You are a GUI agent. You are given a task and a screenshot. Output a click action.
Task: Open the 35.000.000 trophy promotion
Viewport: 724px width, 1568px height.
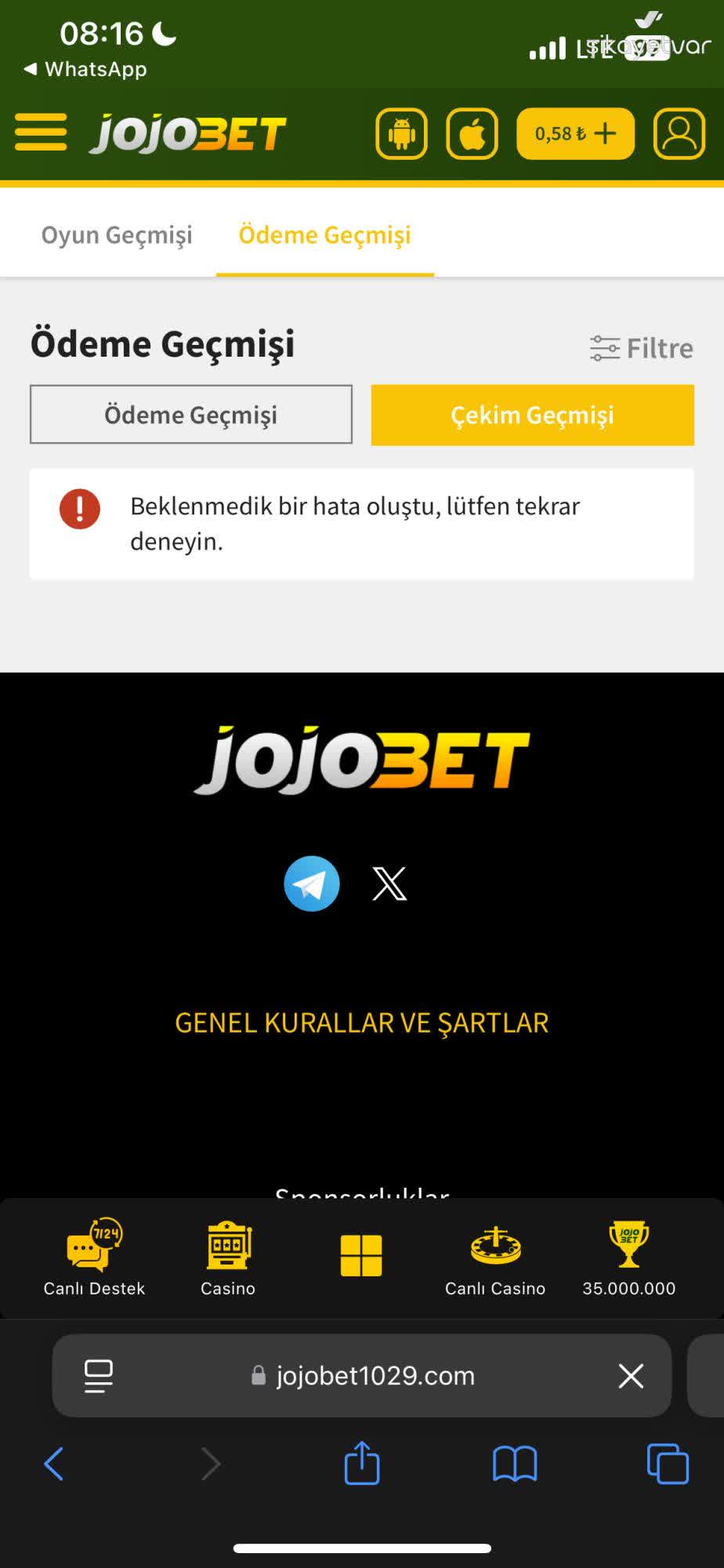tap(628, 1257)
